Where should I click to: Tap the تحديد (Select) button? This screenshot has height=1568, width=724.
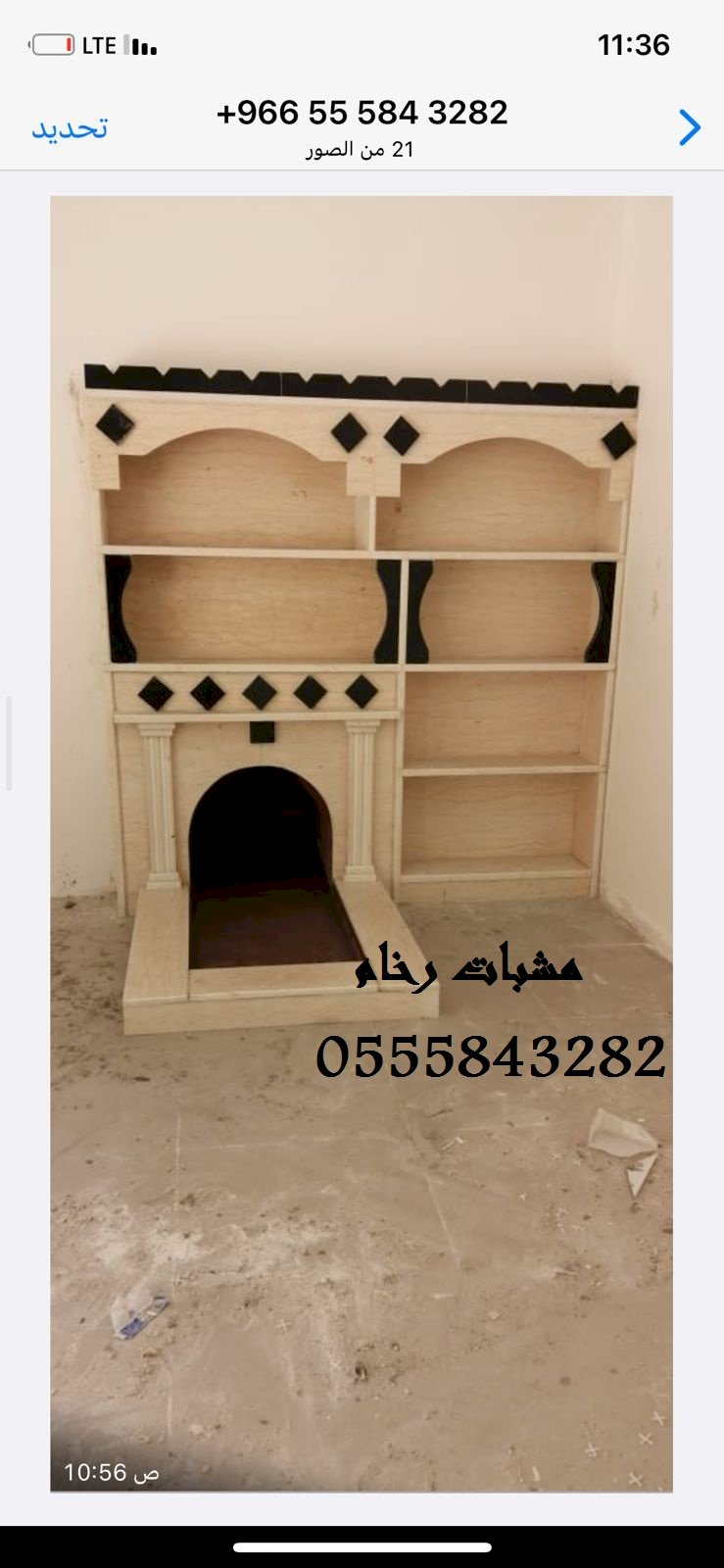(70, 128)
